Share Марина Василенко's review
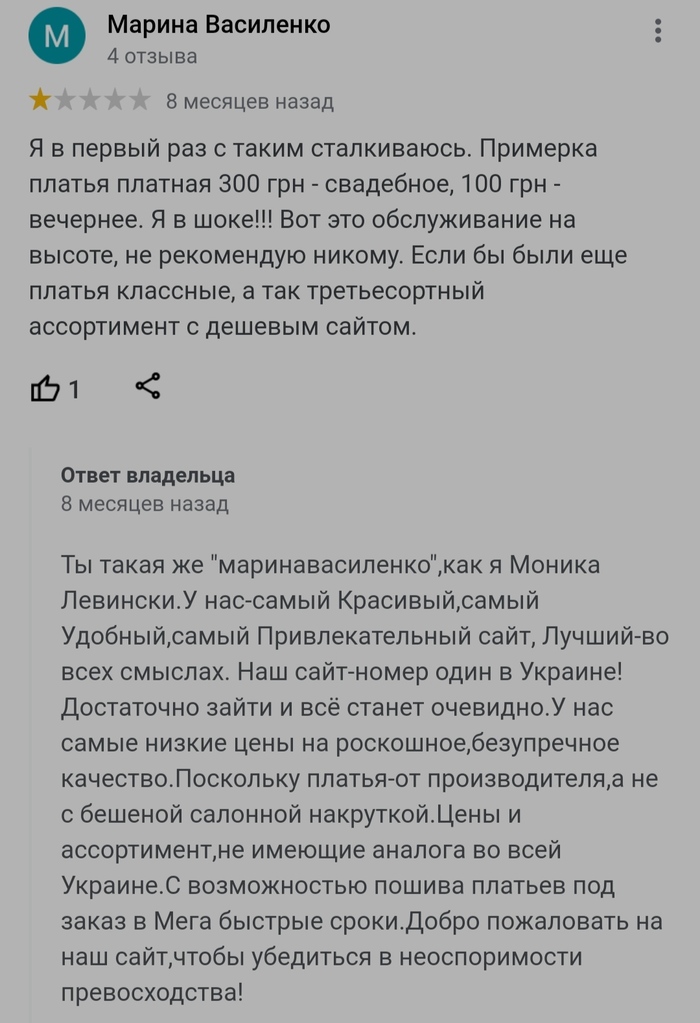The width and height of the screenshot is (700, 1023). coord(148,387)
